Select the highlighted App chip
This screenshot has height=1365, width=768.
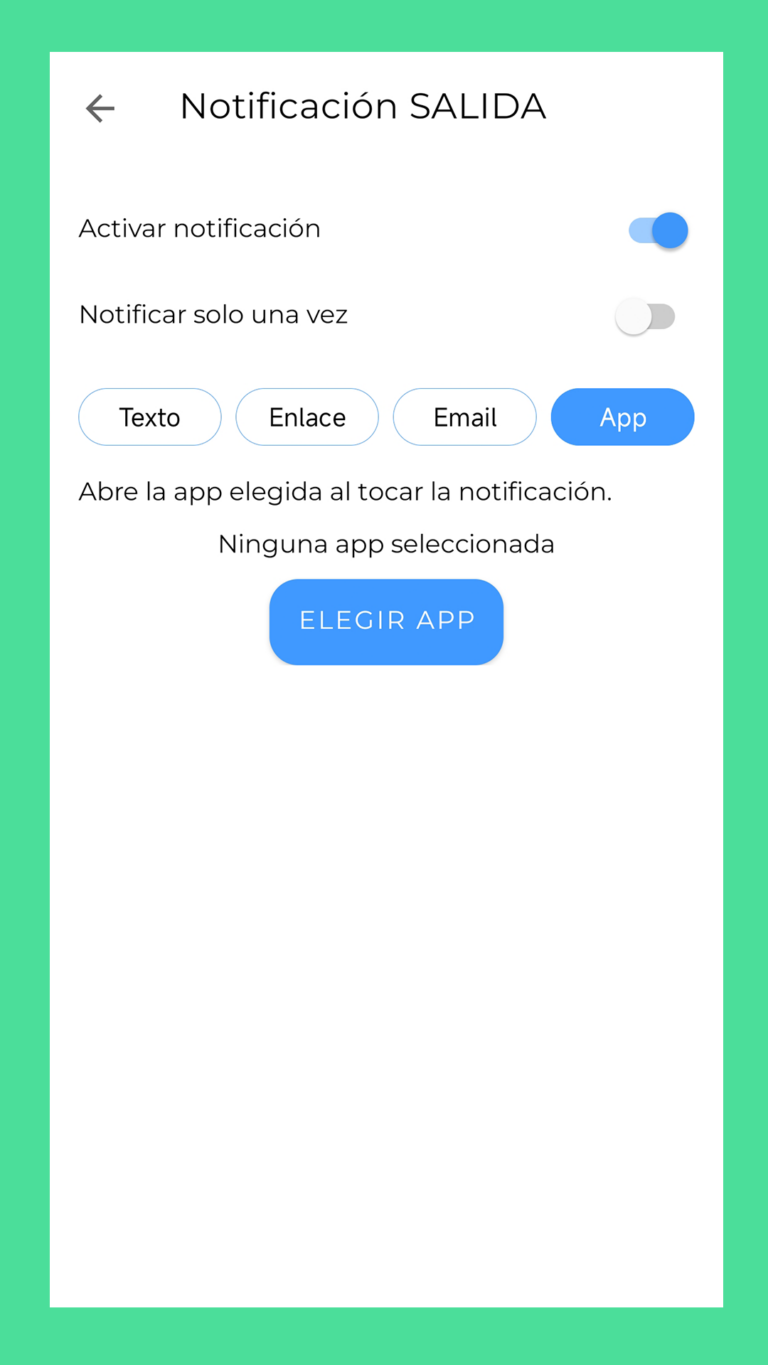pos(622,417)
